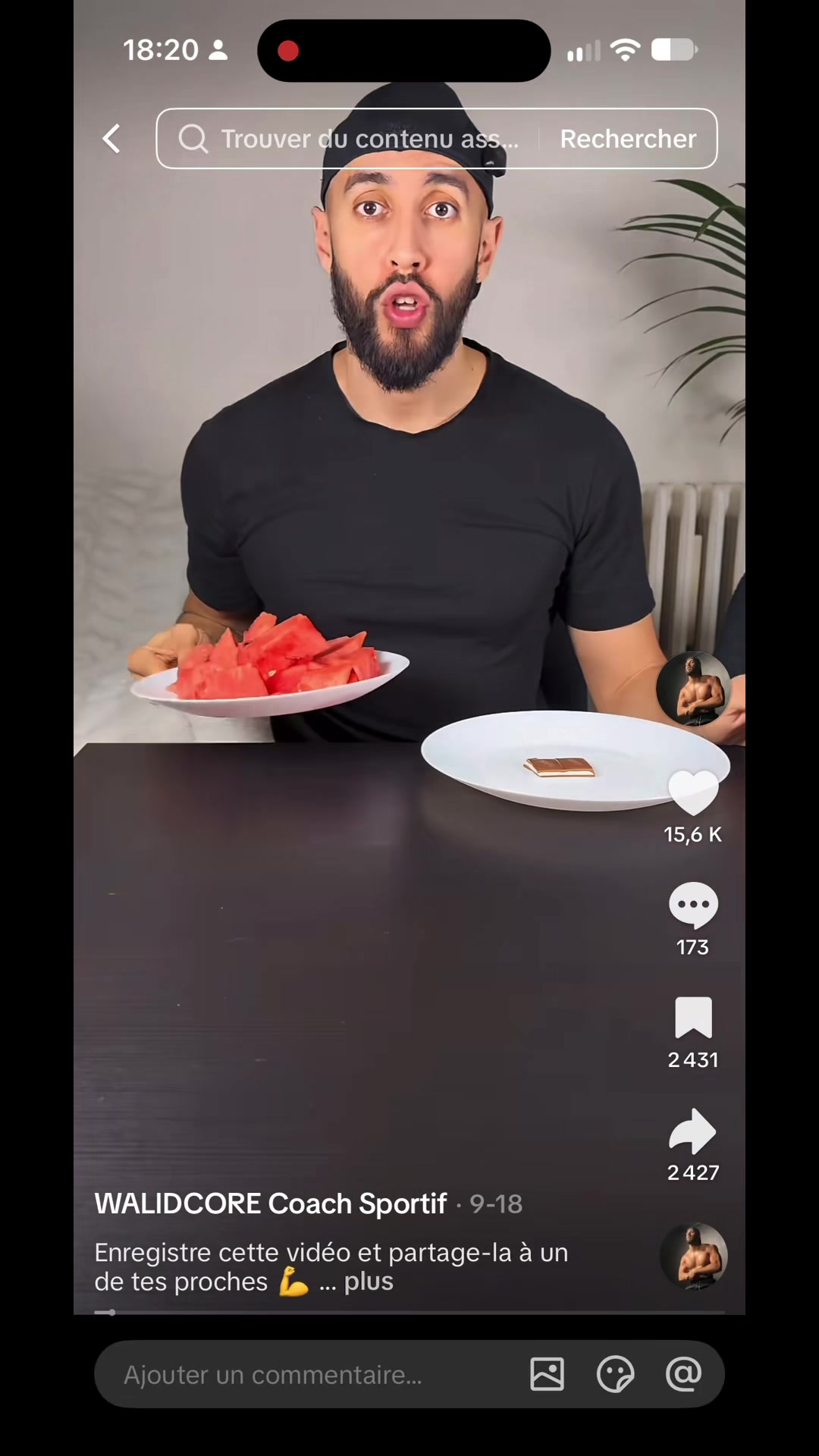Image resolution: width=819 pixels, height=1456 pixels.
Task: Tap the video progress bar
Action: [409, 1311]
